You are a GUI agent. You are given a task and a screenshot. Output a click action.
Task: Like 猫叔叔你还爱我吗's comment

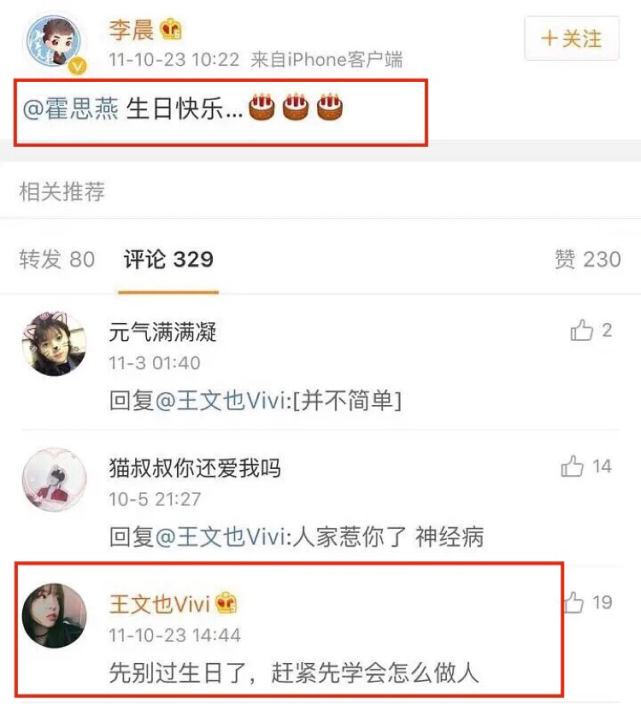(x=573, y=466)
